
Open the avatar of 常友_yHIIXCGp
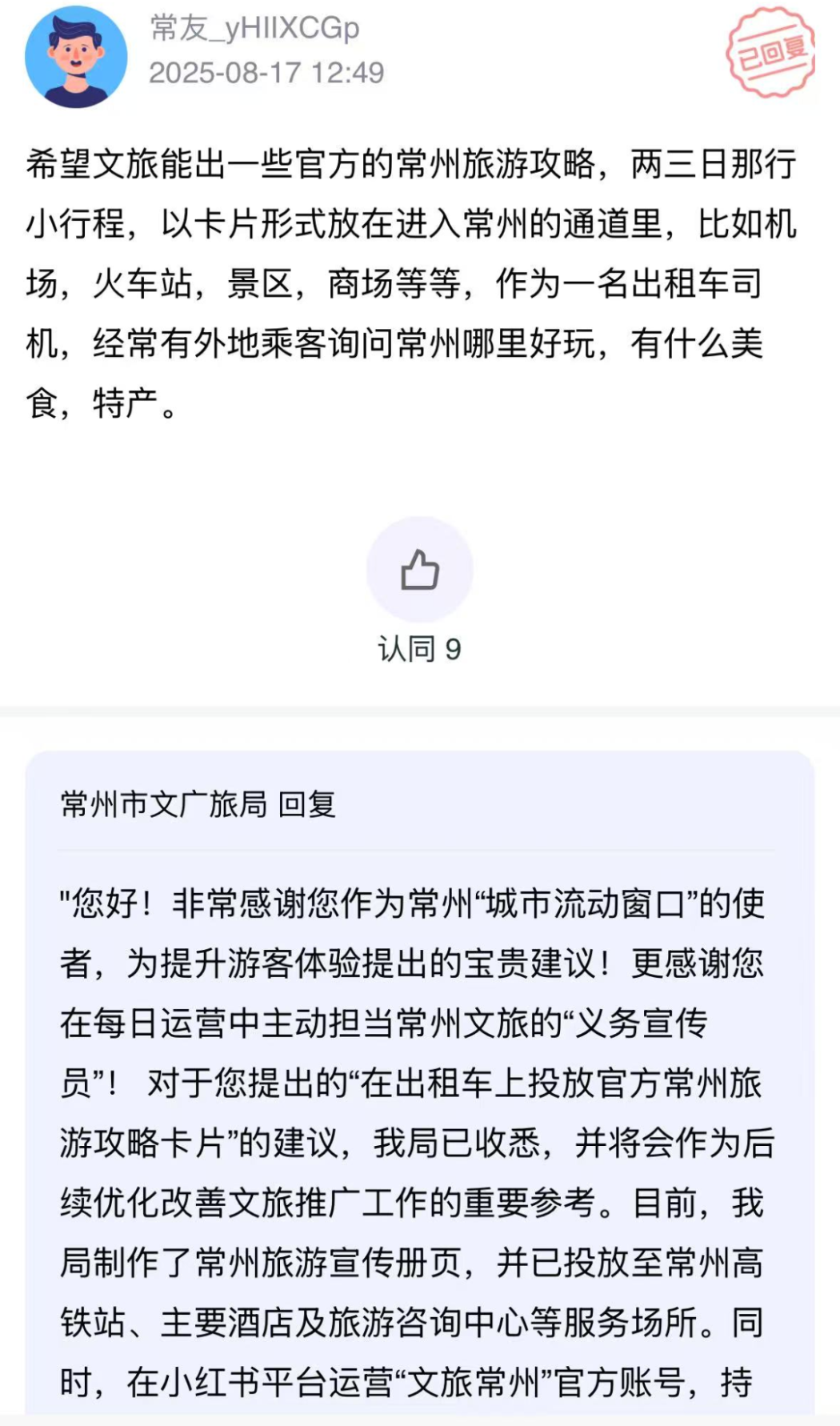coord(75,56)
